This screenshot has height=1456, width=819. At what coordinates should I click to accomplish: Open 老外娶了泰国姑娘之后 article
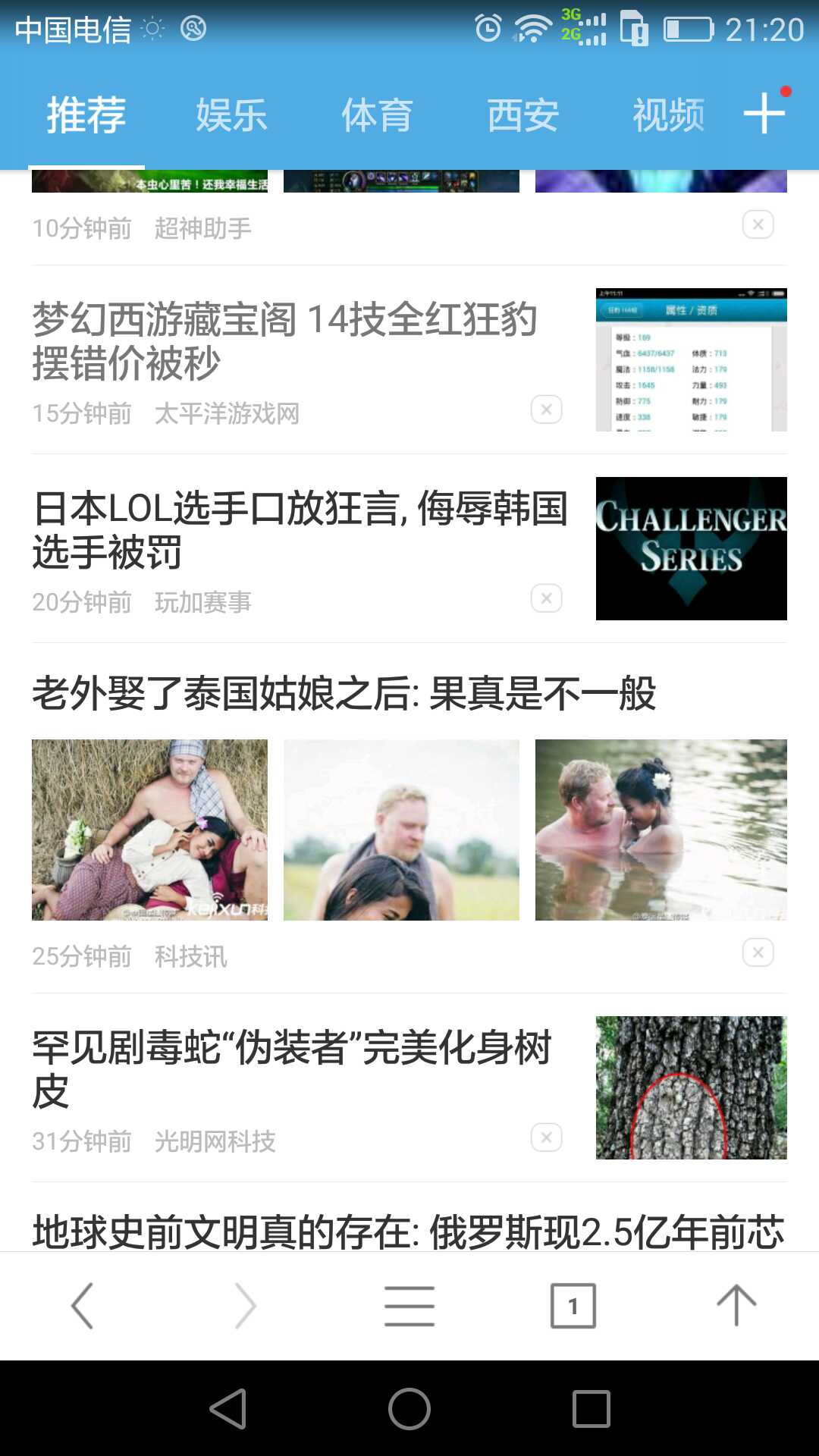coord(344,693)
